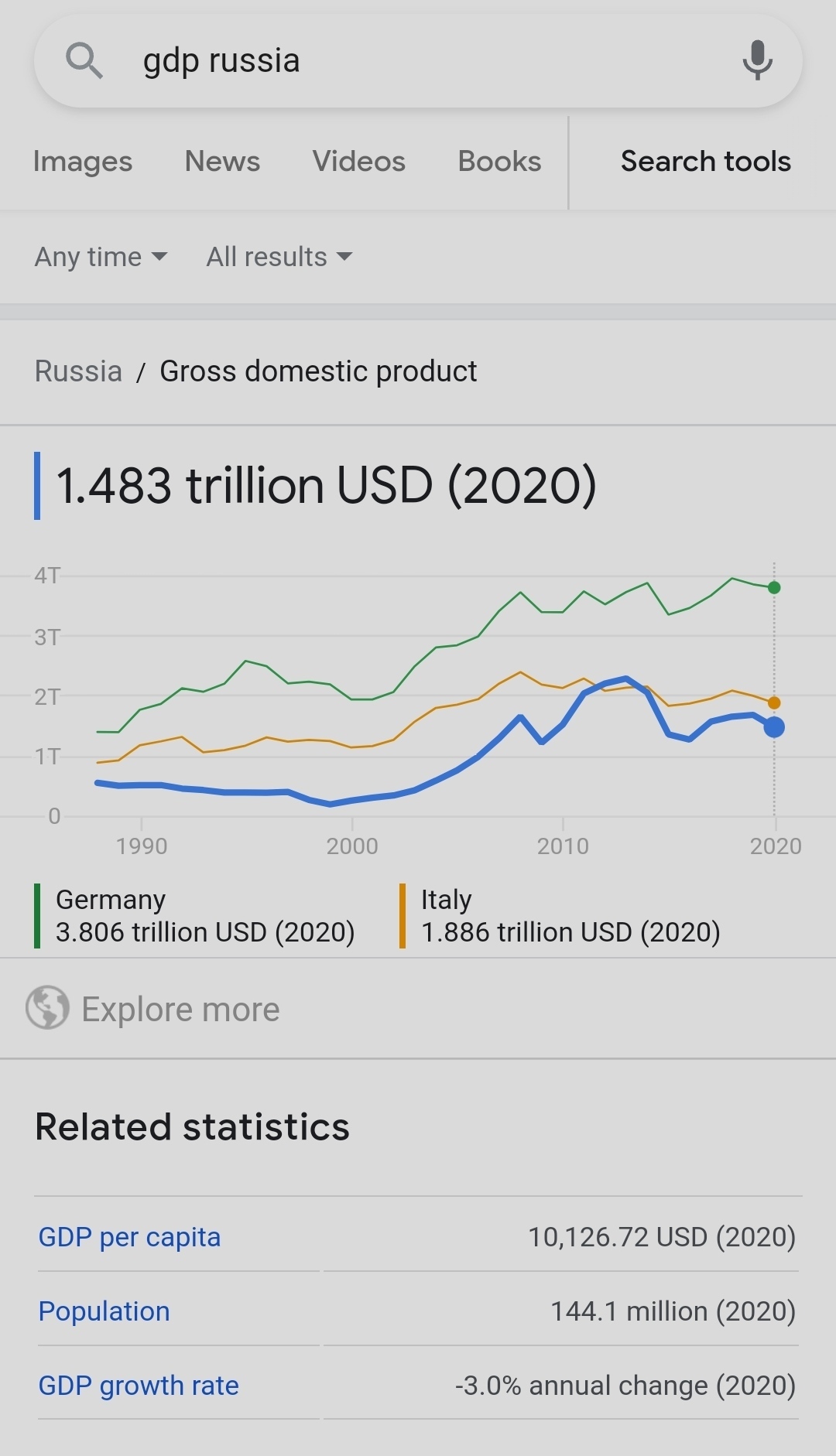The width and height of the screenshot is (836, 1456).
Task: Switch to the News tab
Action: tap(222, 162)
